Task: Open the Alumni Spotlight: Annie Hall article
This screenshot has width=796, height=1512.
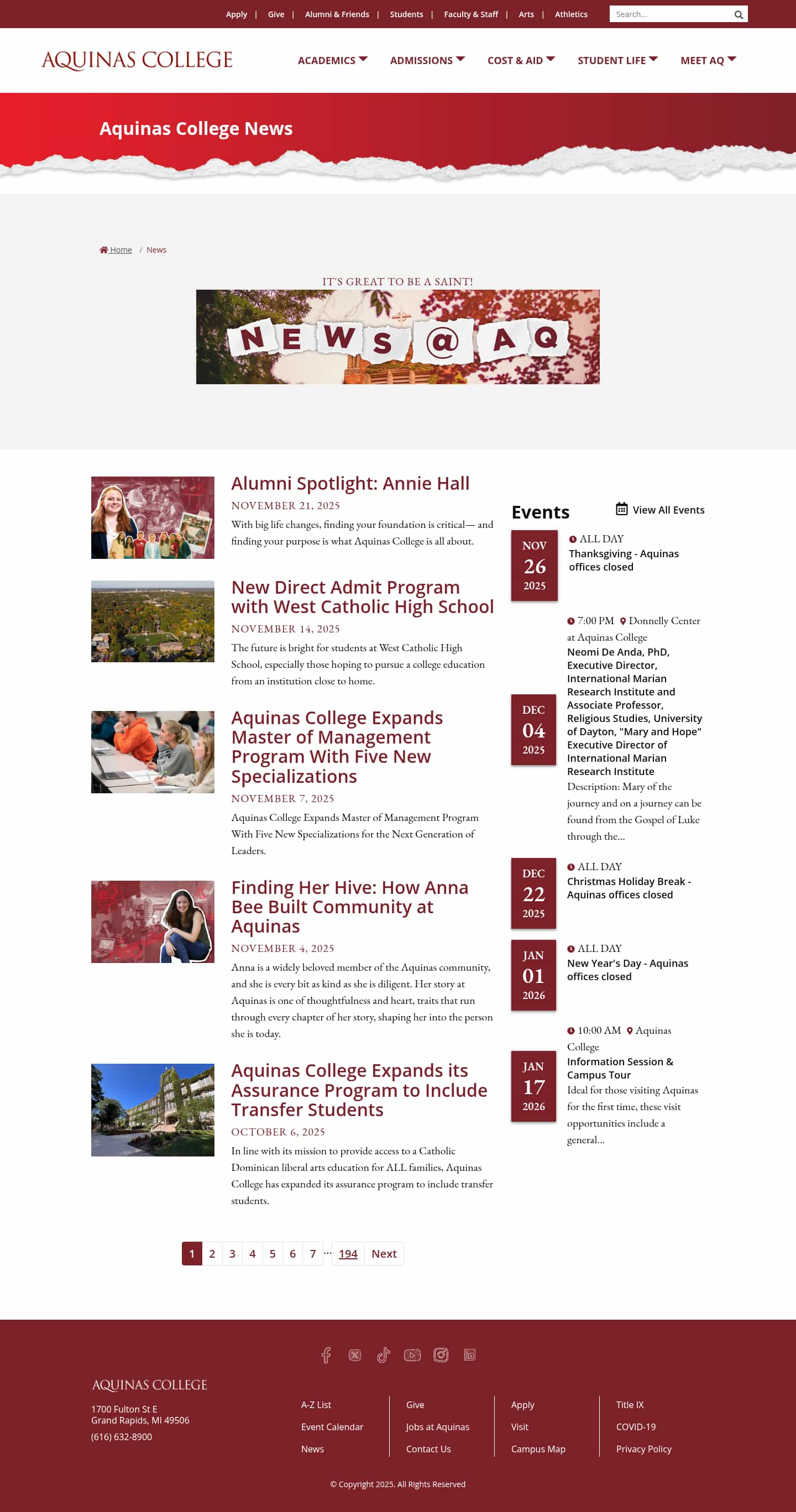Action: 350,483
